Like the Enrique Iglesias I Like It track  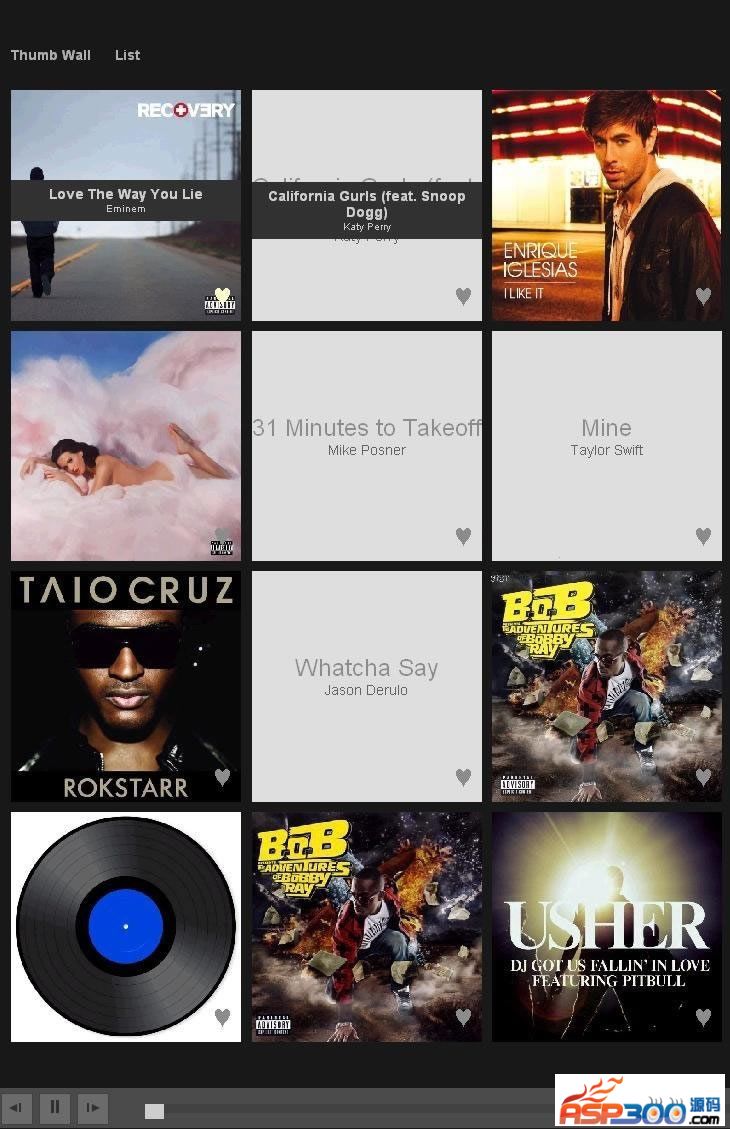pos(703,296)
